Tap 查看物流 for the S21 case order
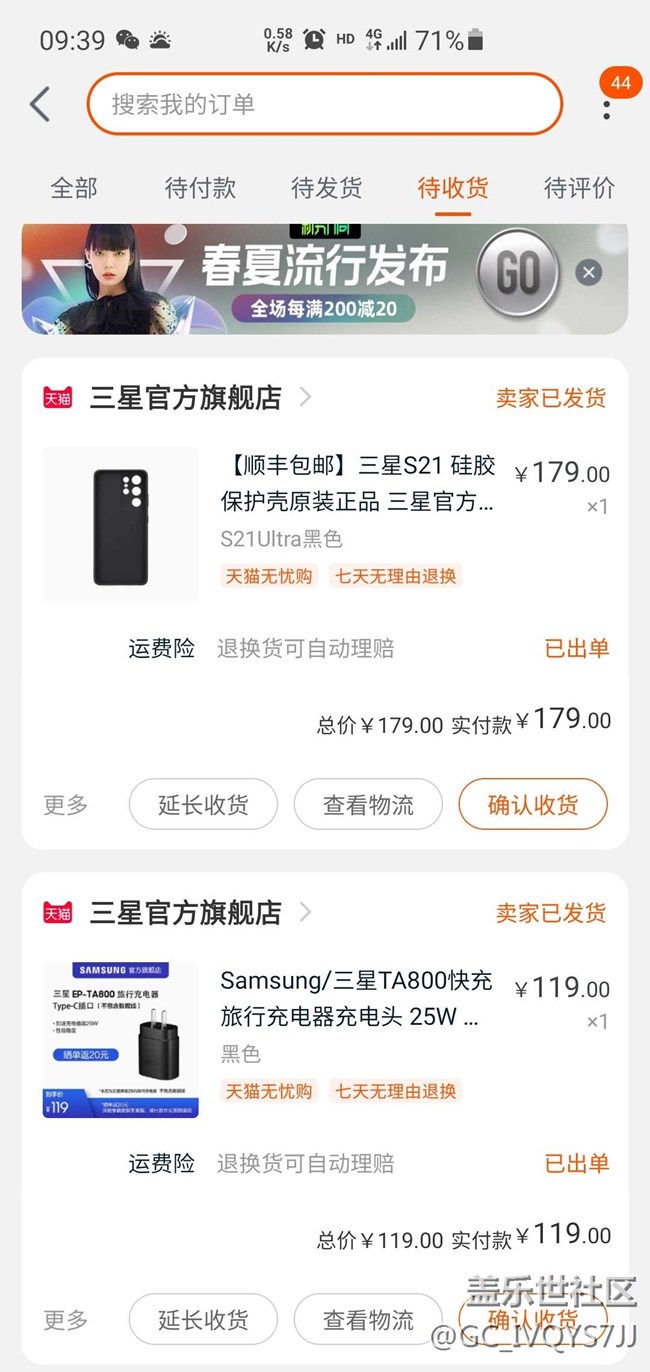This screenshot has width=650, height=1372. pyautogui.click(x=368, y=805)
